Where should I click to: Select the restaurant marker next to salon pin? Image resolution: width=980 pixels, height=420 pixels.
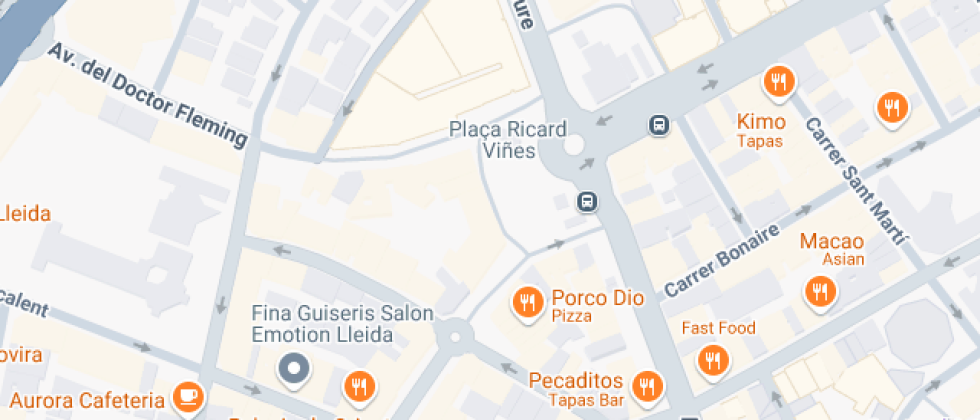[x=358, y=385]
